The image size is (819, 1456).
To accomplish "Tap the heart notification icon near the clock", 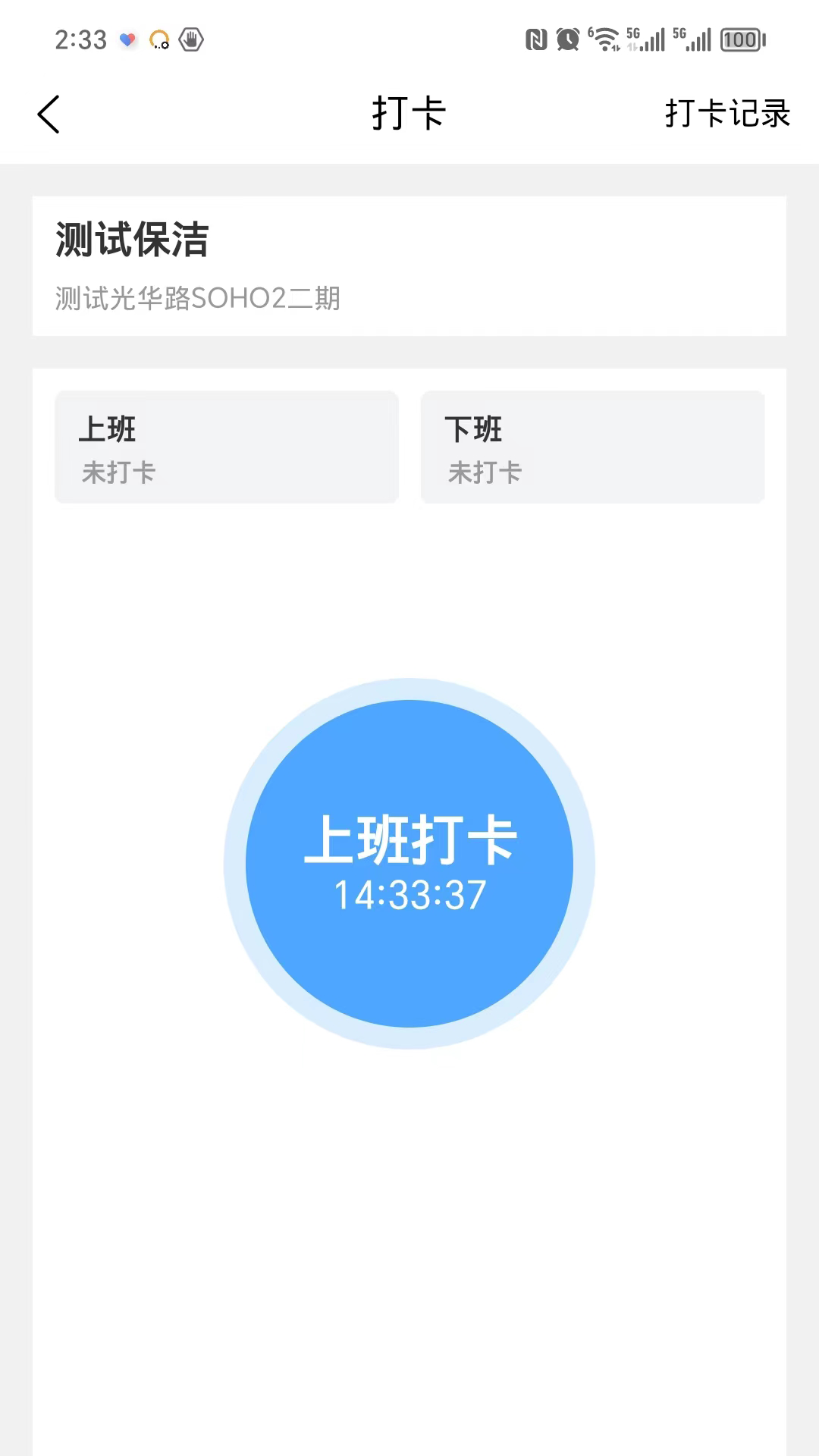I will tap(127, 40).
